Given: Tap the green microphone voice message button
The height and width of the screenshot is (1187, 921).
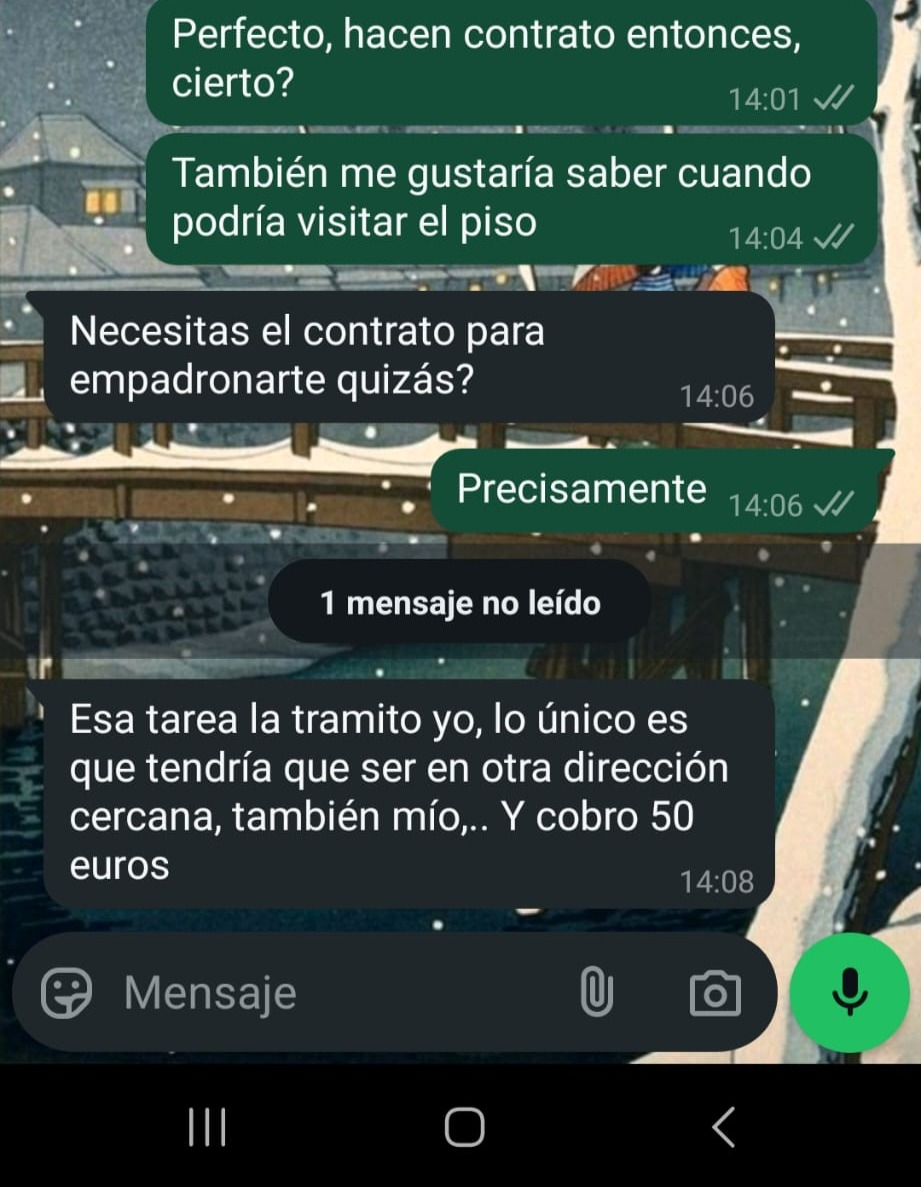Looking at the screenshot, I should tap(849, 992).
